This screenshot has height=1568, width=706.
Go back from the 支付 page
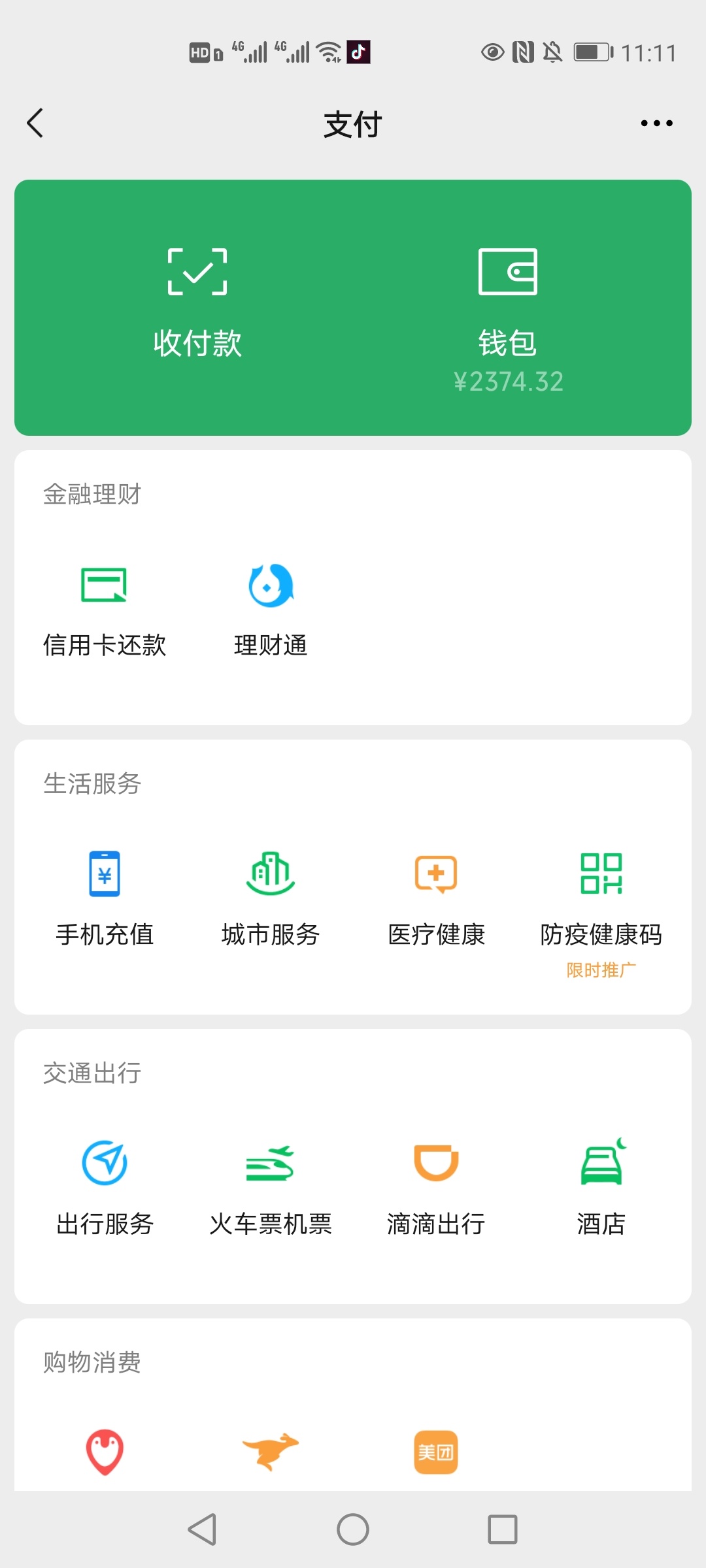[35, 123]
